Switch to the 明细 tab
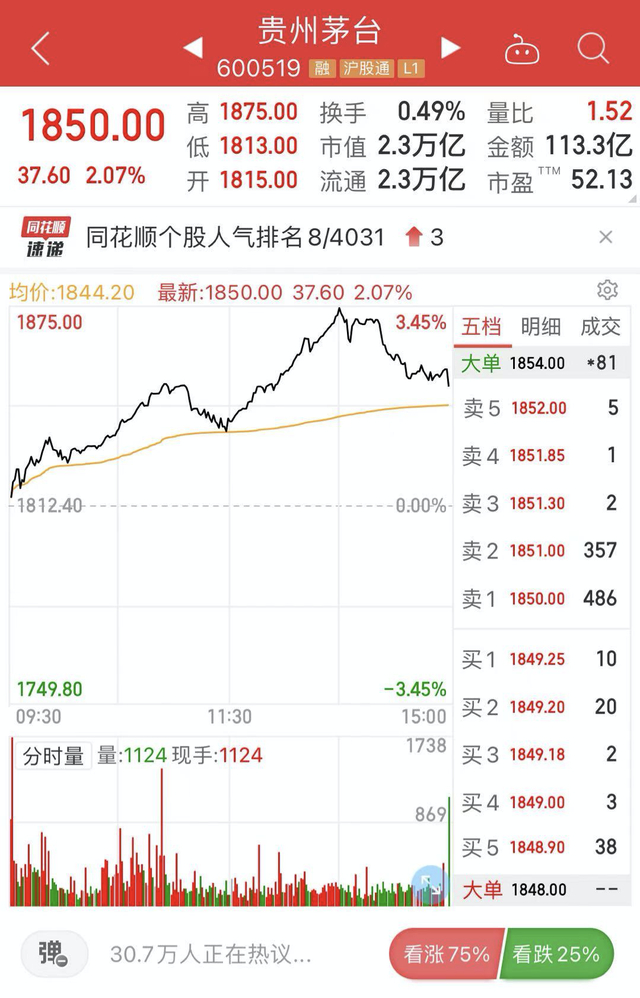Image resolution: width=640 pixels, height=998 pixels. pyautogui.click(x=540, y=326)
